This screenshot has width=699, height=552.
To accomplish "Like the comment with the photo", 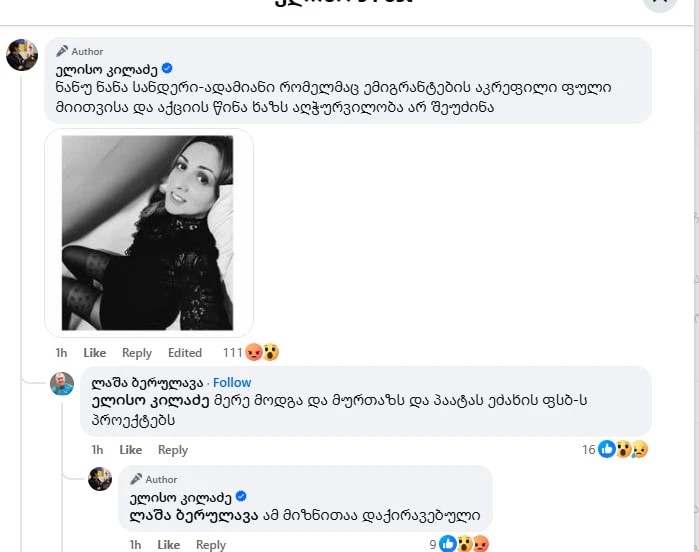I will (x=95, y=353).
